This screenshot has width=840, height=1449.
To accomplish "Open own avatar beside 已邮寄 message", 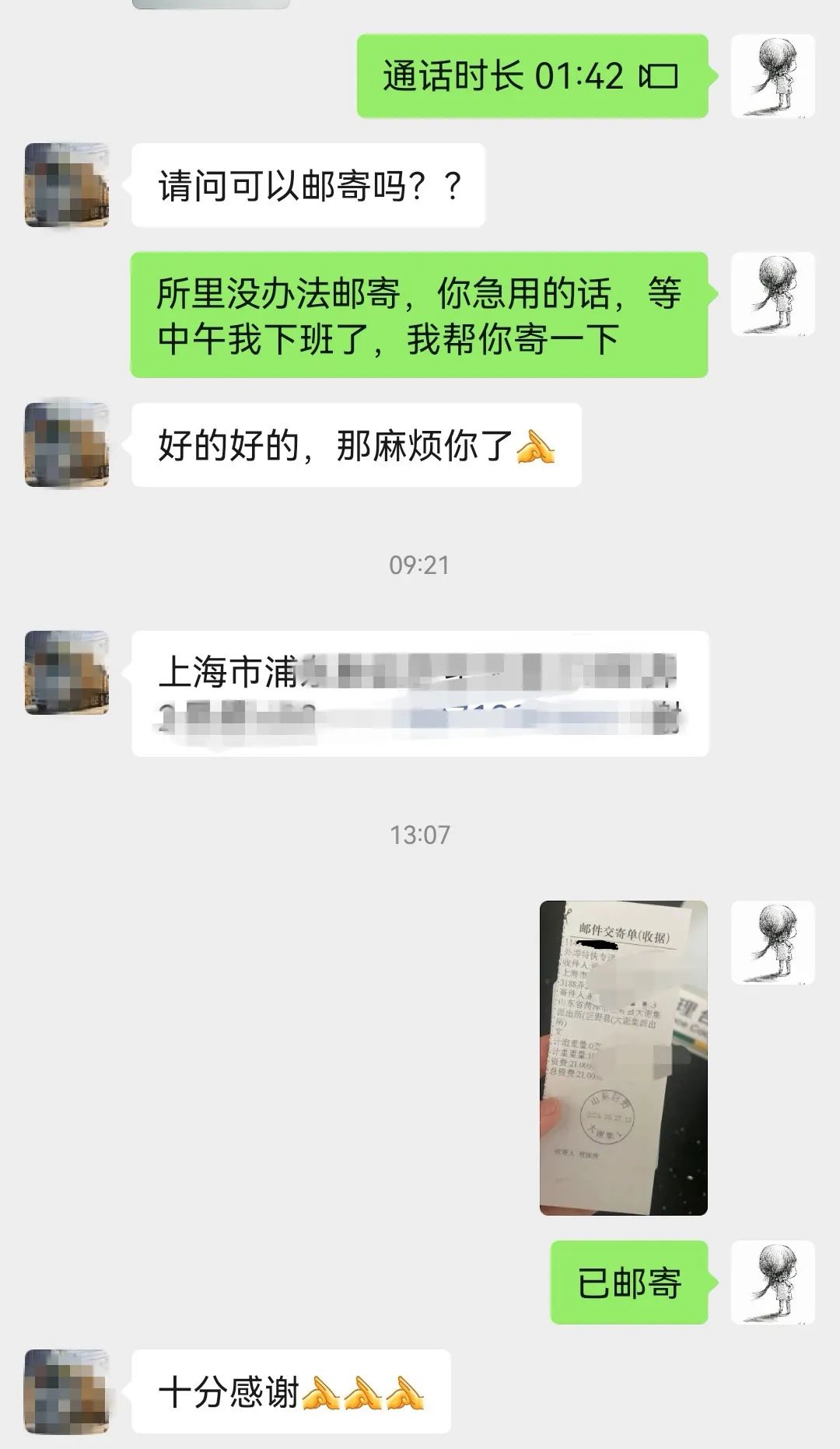I will [773, 1283].
